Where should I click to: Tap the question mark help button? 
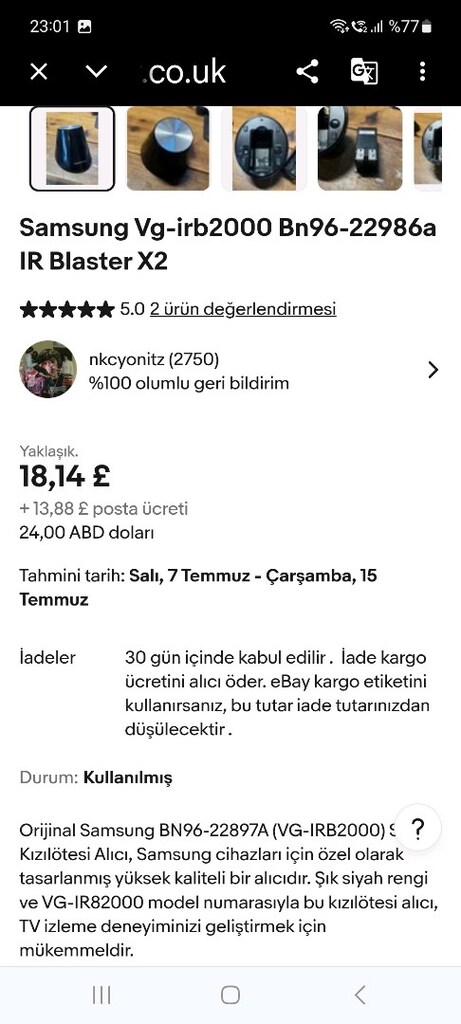pyautogui.click(x=418, y=828)
